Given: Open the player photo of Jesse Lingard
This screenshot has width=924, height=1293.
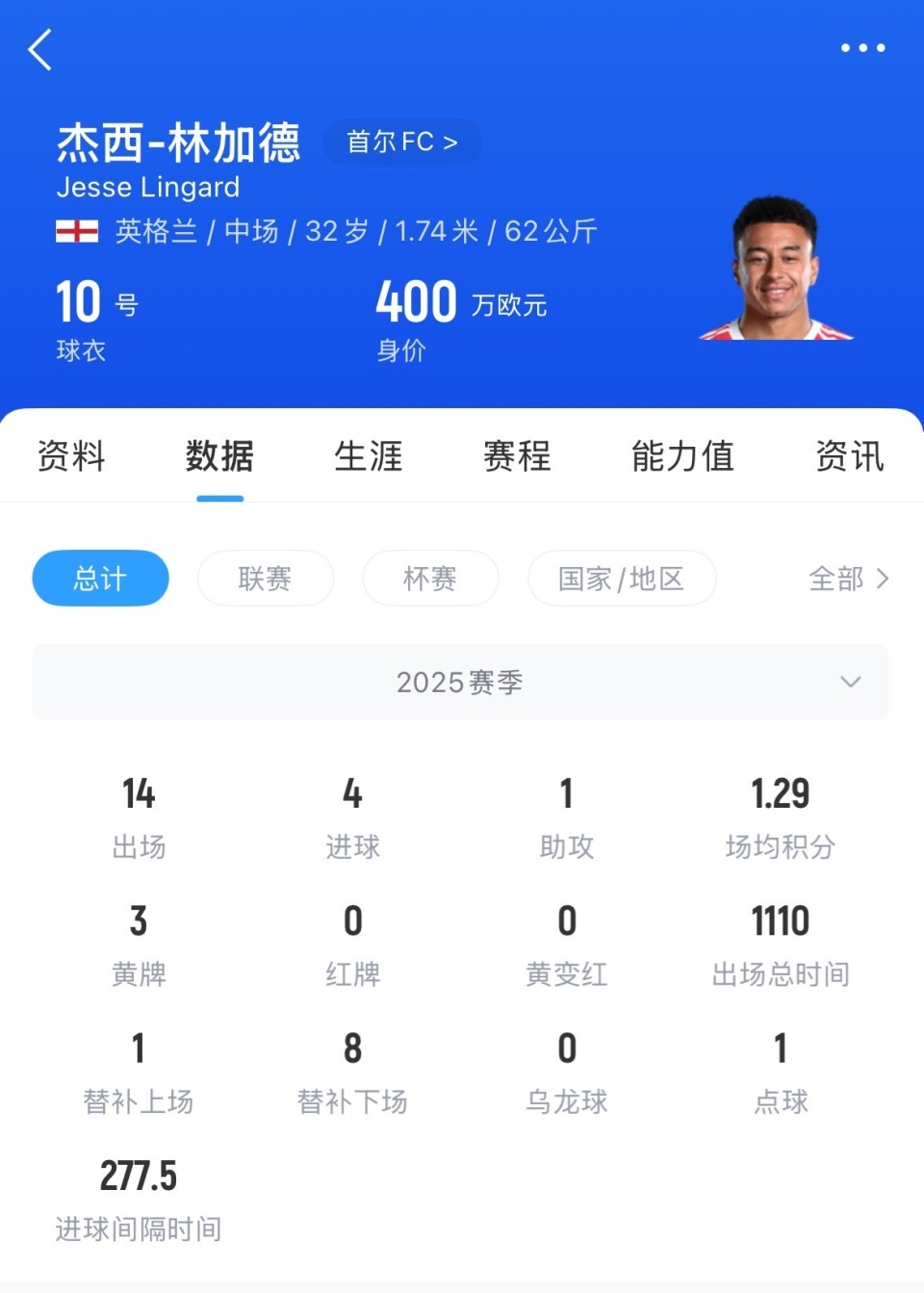Looking at the screenshot, I should pyautogui.click(x=776, y=271).
